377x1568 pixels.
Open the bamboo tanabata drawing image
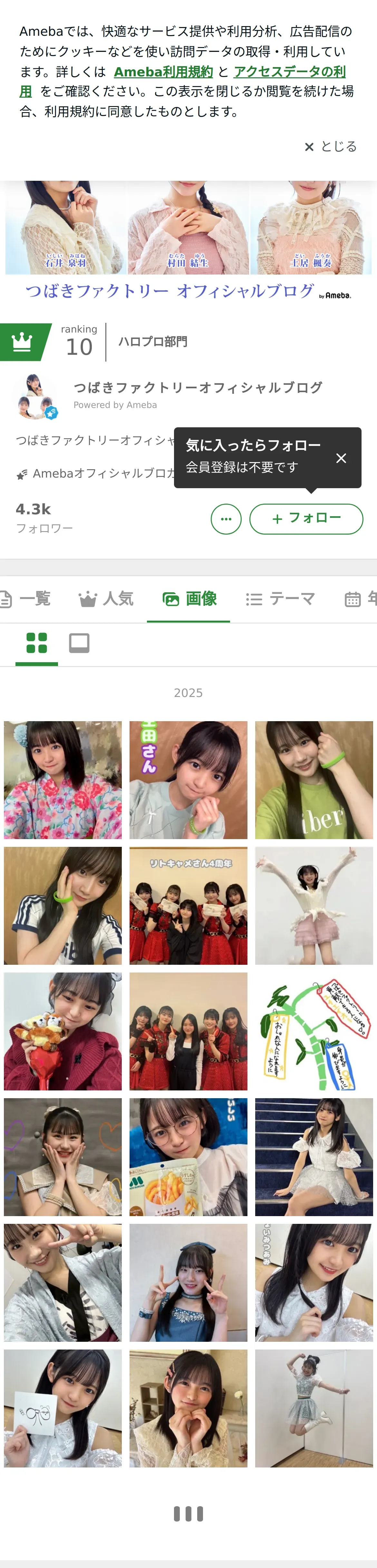point(314,1031)
